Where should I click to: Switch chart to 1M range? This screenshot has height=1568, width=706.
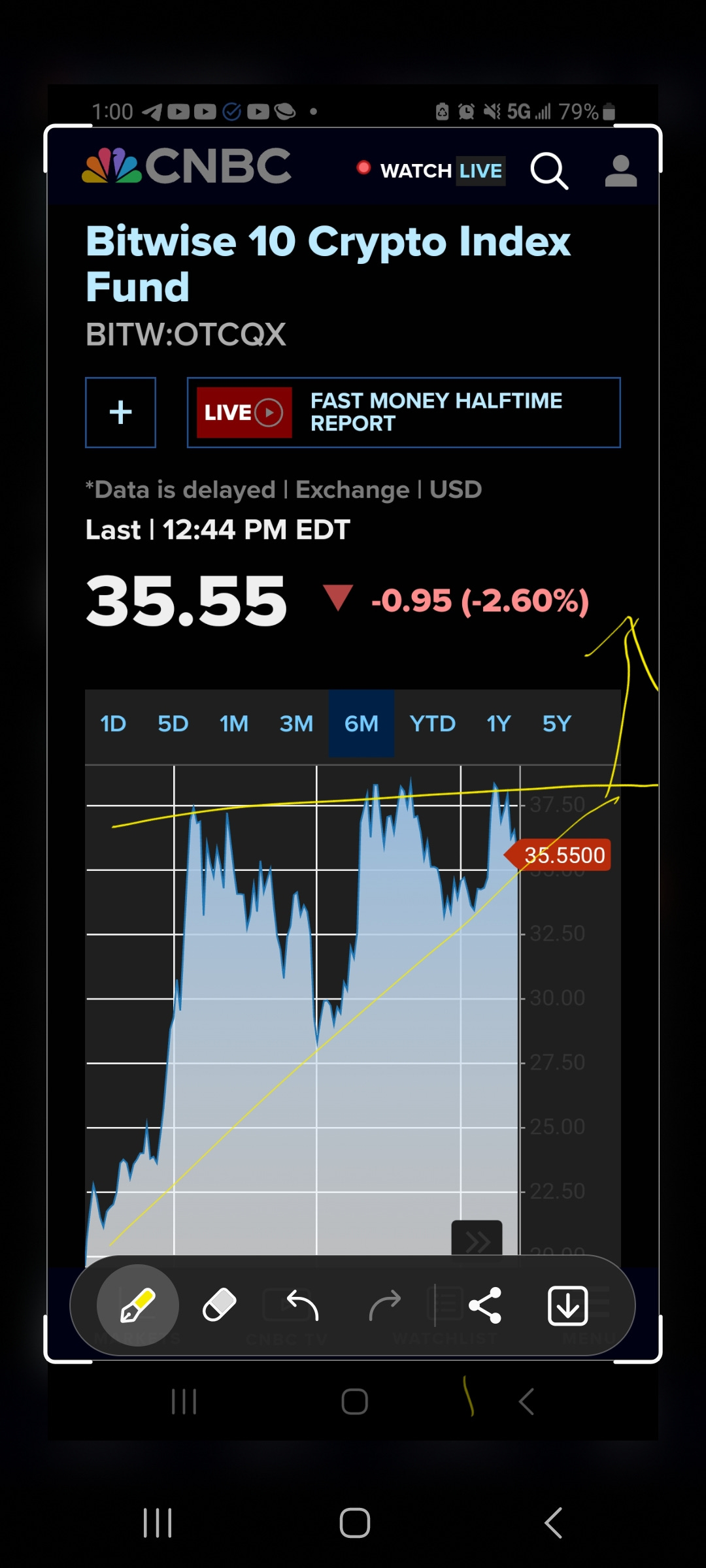pyautogui.click(x=234, y=724)
